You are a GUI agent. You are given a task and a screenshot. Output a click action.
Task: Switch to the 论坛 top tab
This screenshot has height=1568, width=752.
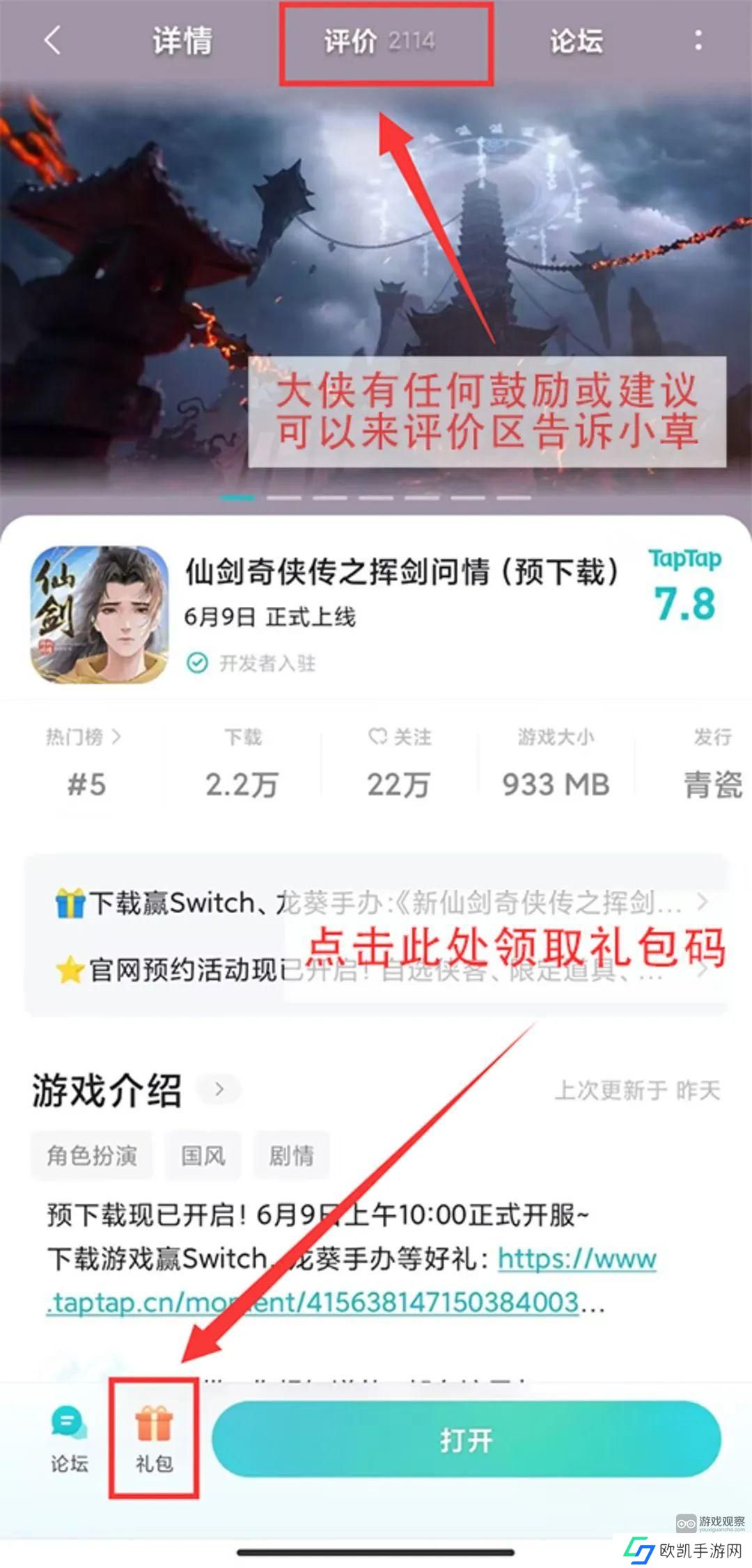point(576,41)
